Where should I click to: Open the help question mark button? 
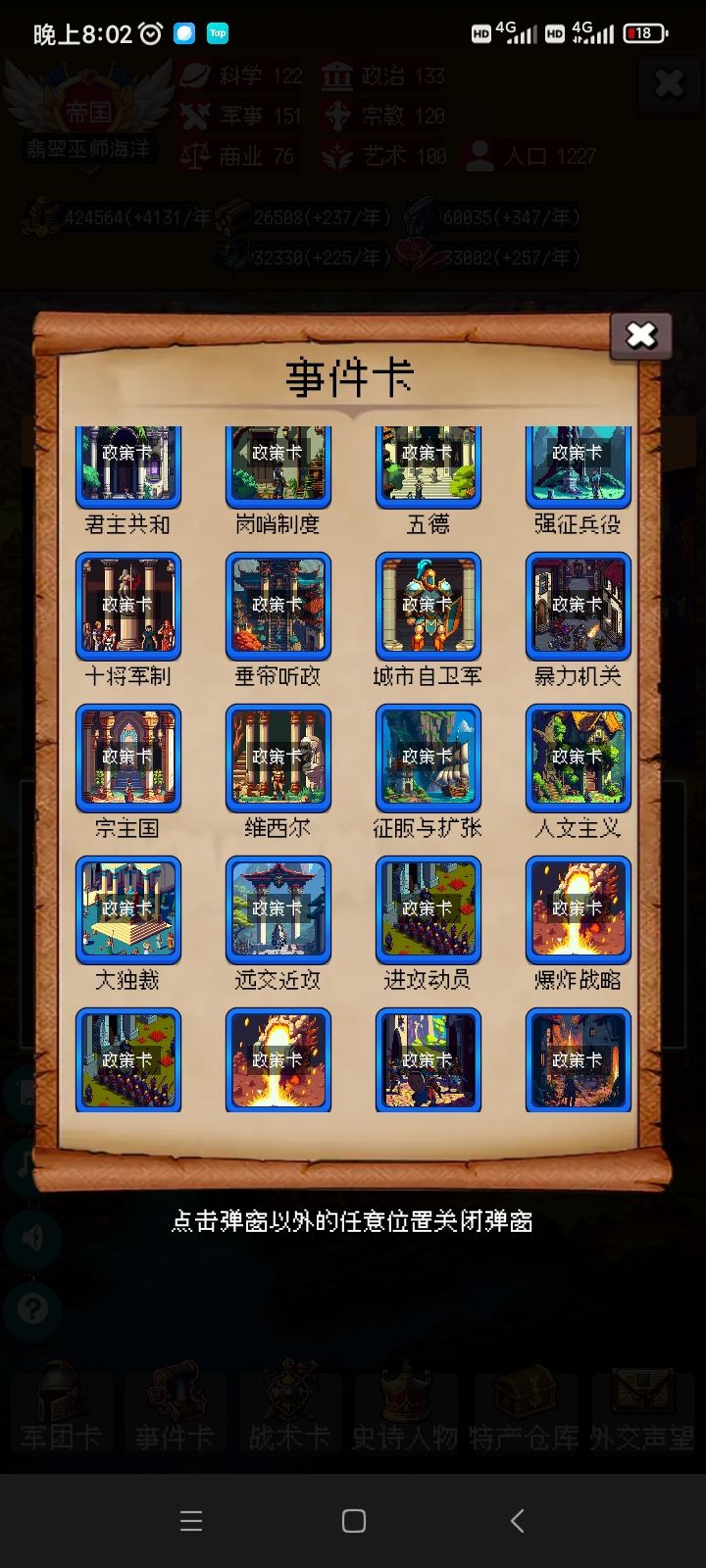(32, 1310)
